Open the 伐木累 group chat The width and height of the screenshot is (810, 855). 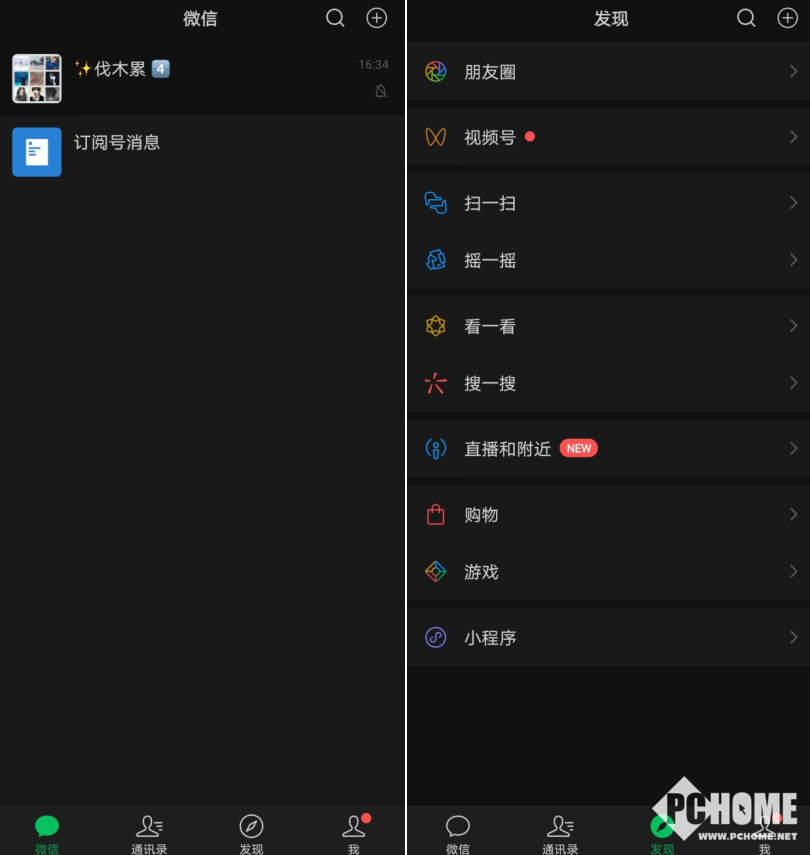click(200, 79)
